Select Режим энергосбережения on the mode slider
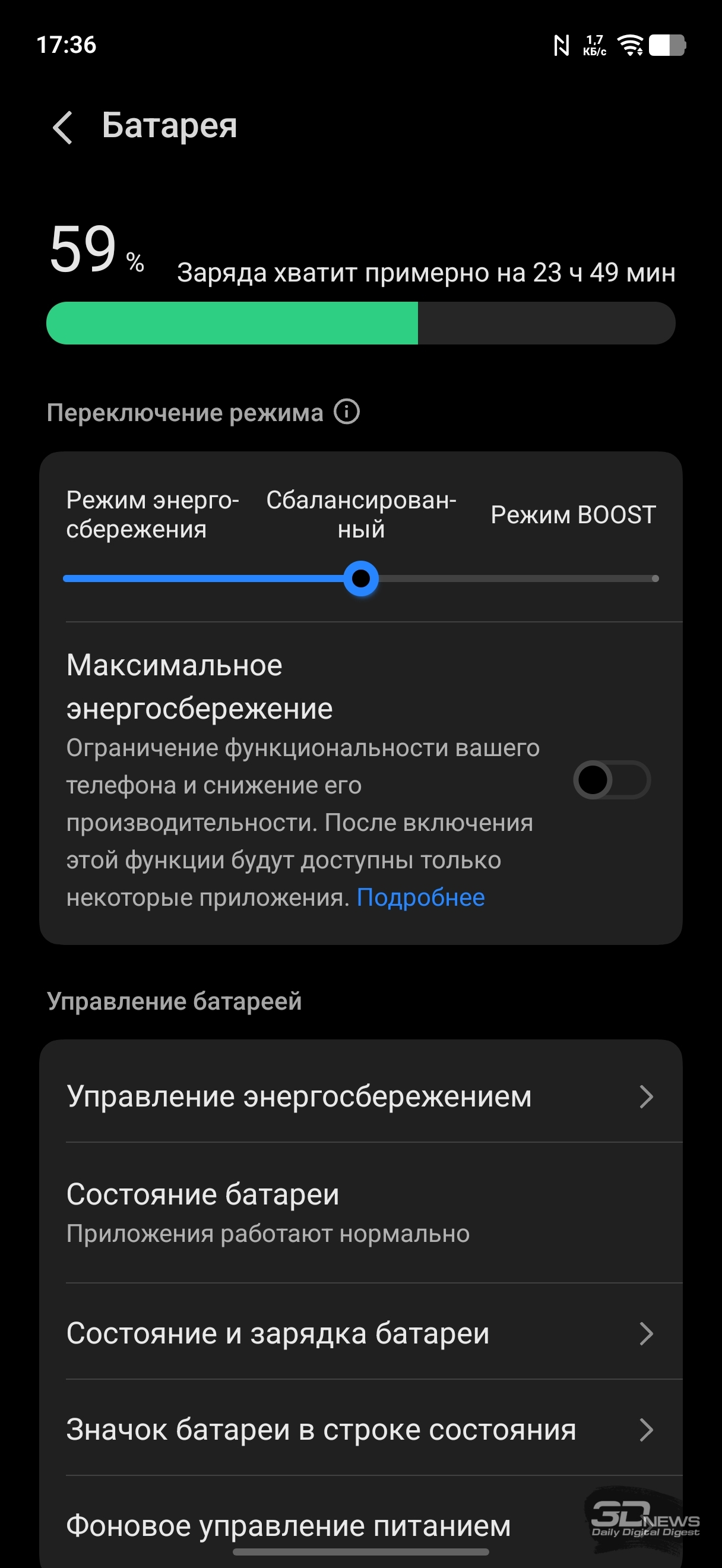 click(x=67, y=578)
